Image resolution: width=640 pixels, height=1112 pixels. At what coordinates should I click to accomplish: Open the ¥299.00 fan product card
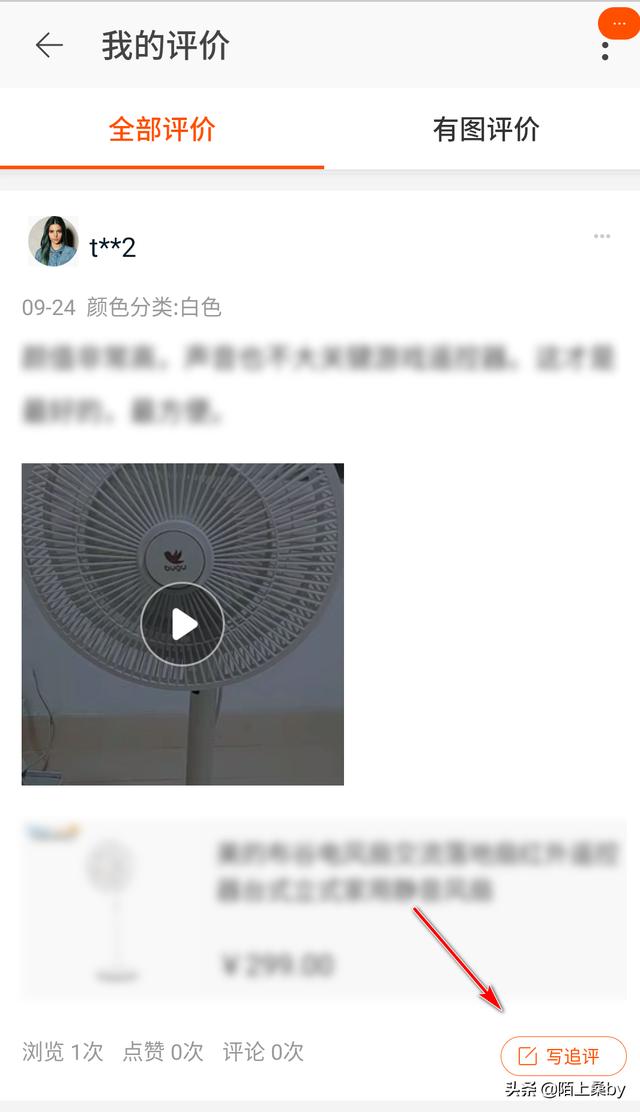320,908
